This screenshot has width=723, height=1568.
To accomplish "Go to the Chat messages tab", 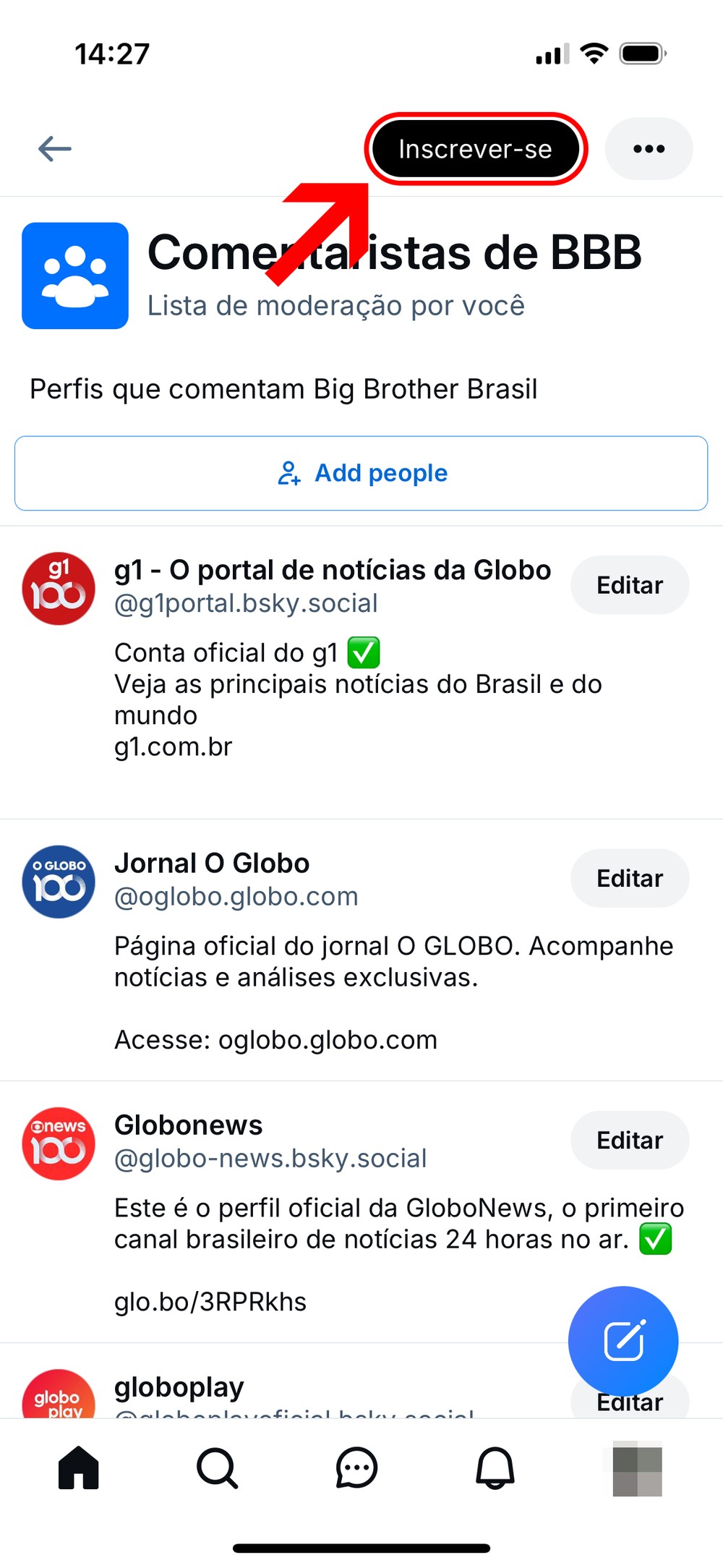I will point(356,1468).
